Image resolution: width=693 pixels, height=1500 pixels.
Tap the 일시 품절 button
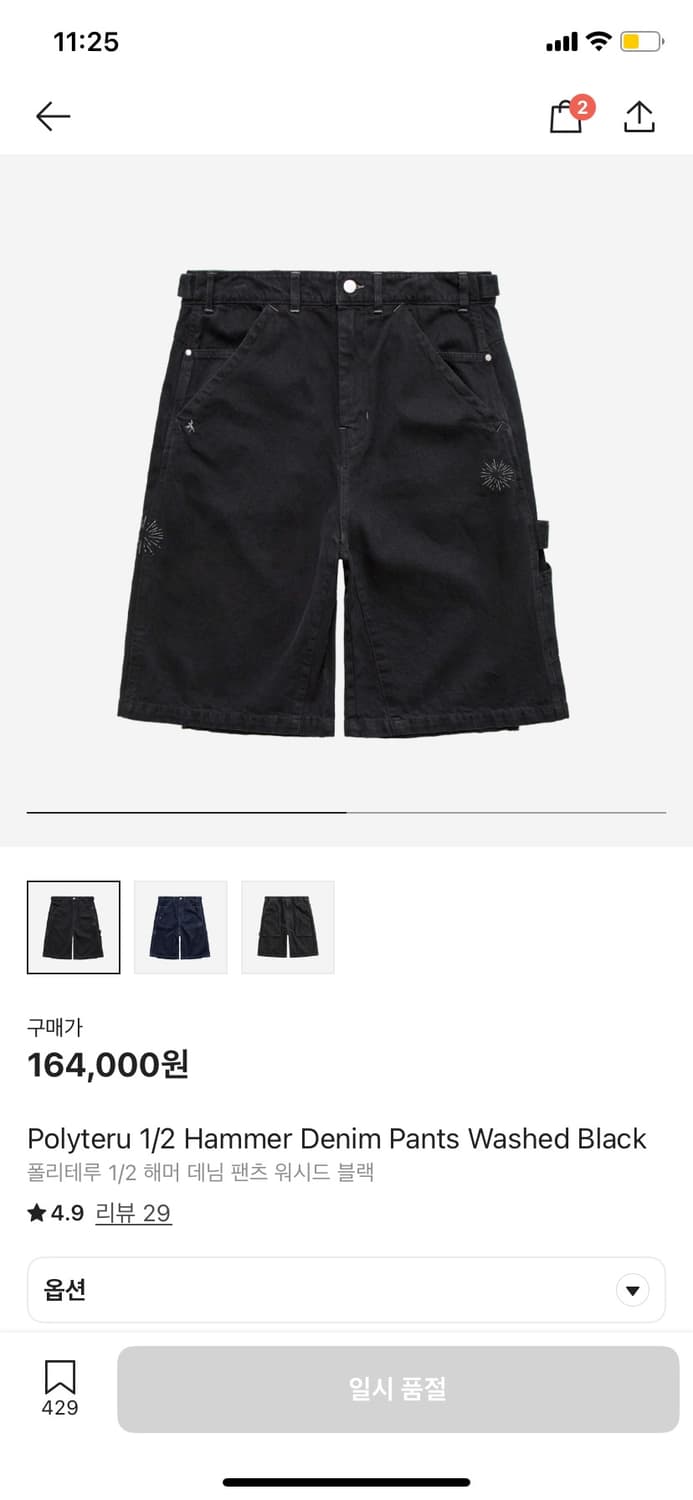point(398,1389)
